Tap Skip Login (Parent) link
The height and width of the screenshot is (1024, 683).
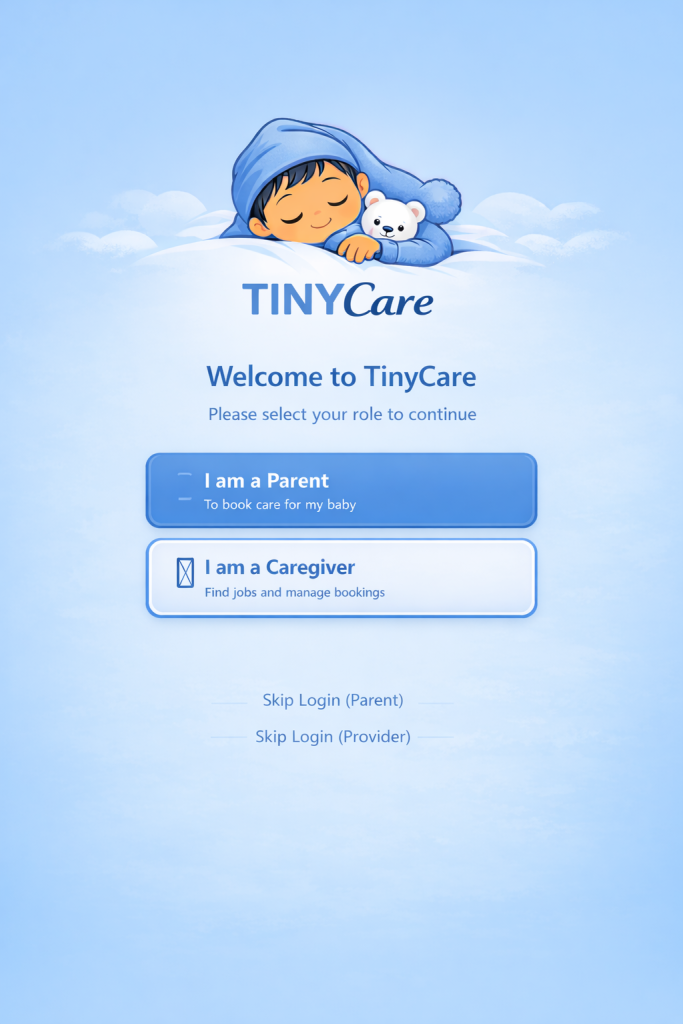[x=333, y=700]
